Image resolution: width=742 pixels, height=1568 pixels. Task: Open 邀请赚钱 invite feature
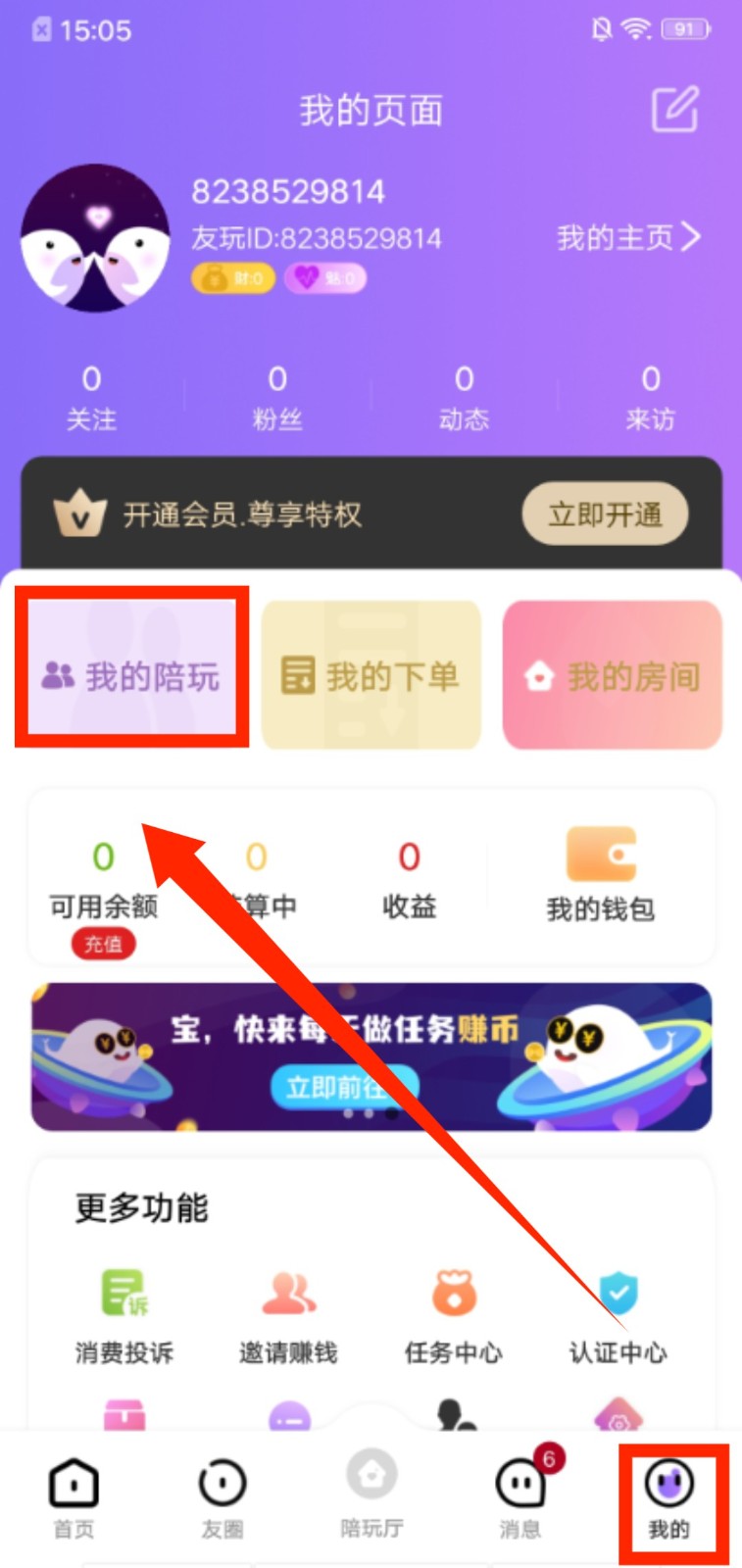coord(288,1316)
